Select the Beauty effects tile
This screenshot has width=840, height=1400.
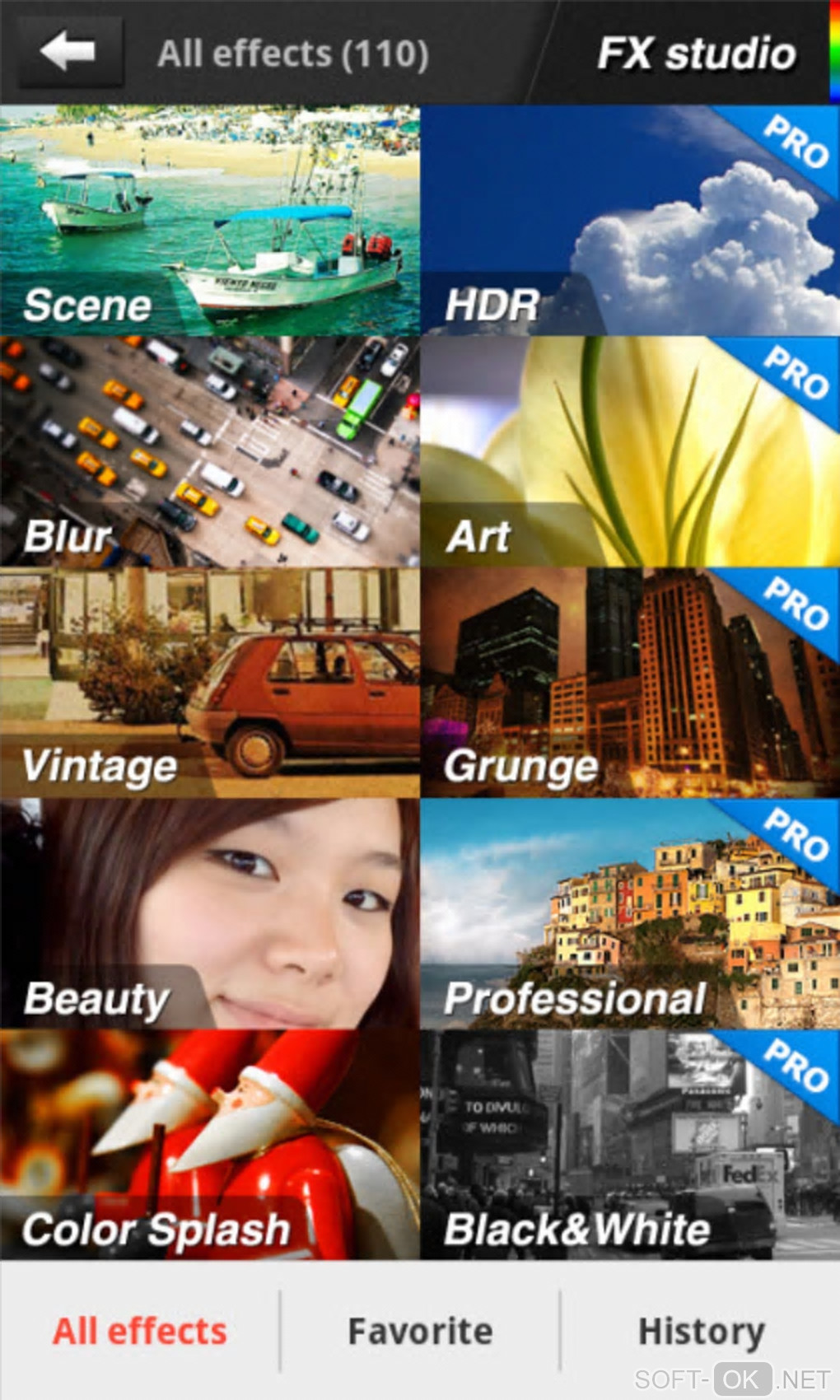209,913
